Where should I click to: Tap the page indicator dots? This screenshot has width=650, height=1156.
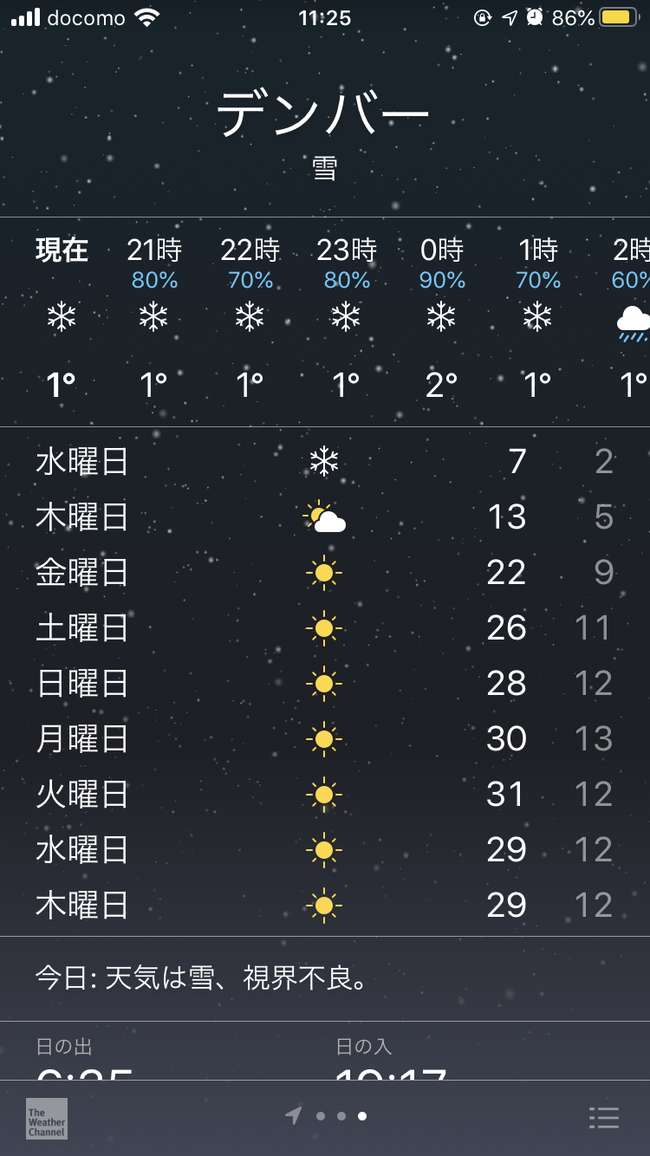(340, 1116)
